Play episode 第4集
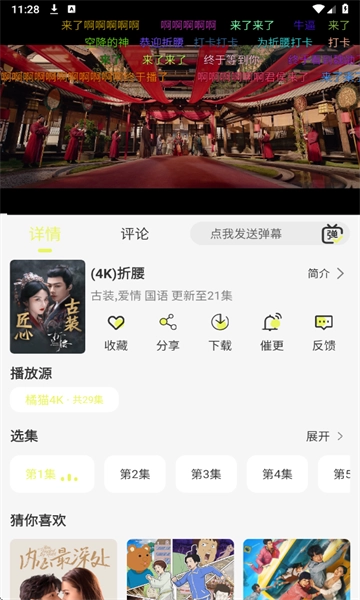This screenshot has width=360, height=600. point(277,474)
